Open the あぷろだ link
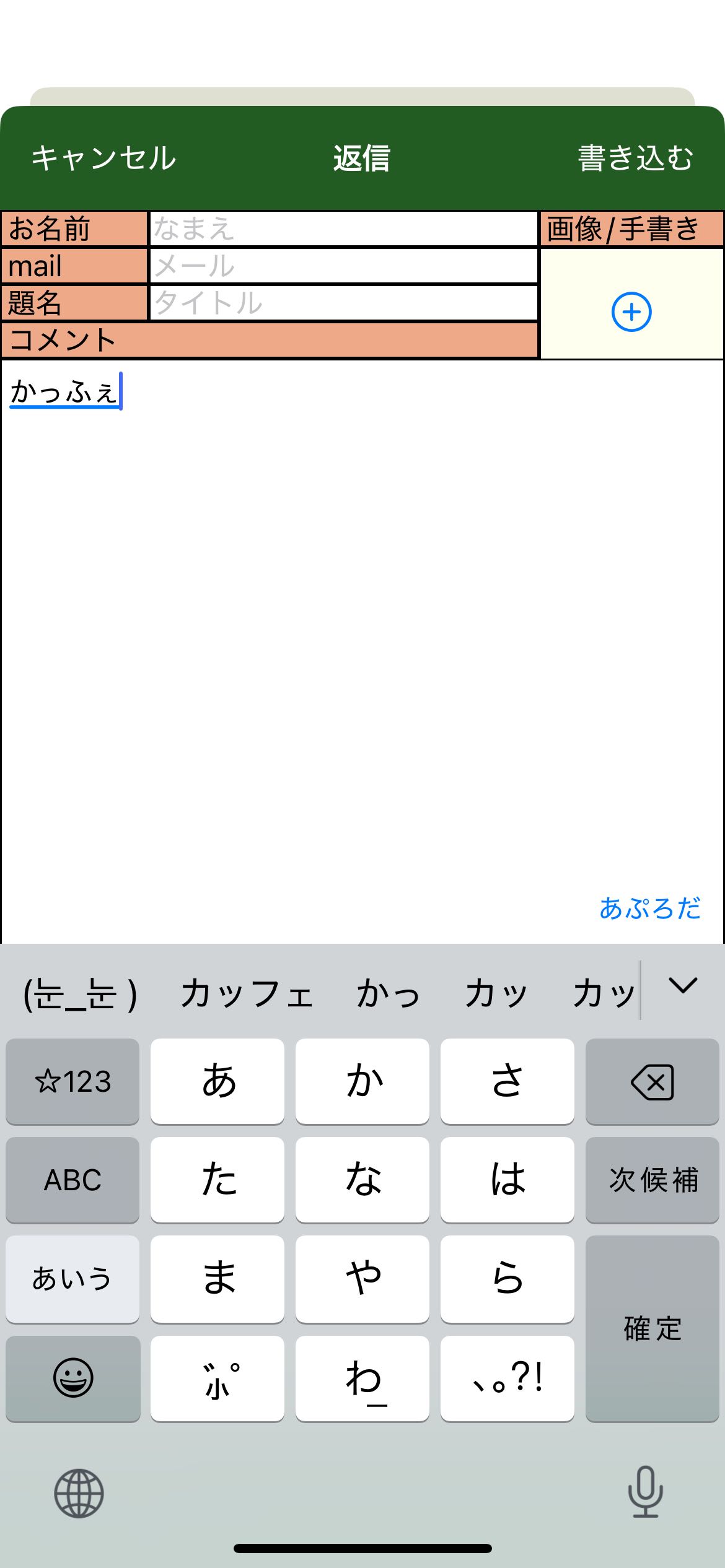This screenshot has height=1568, width=725. click(x=649, y=908)
